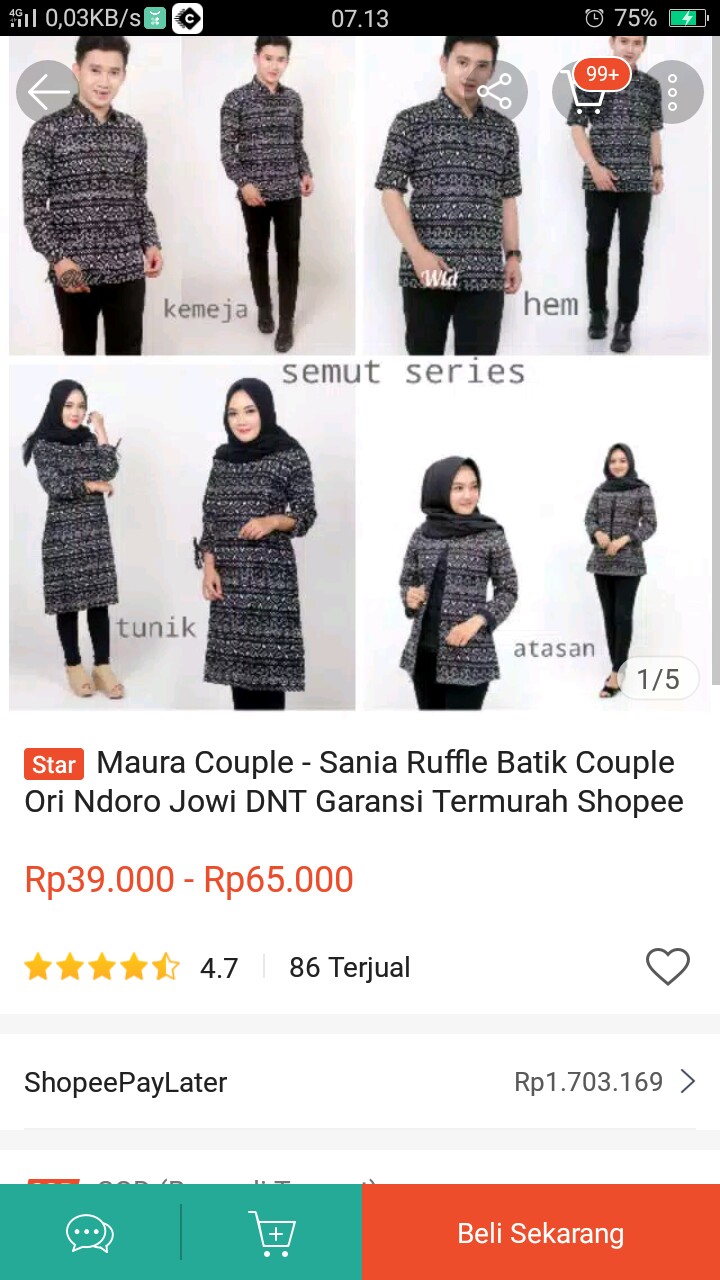
Task: Tap Beli Sekarang to buy now
Action: point(540,1233)
